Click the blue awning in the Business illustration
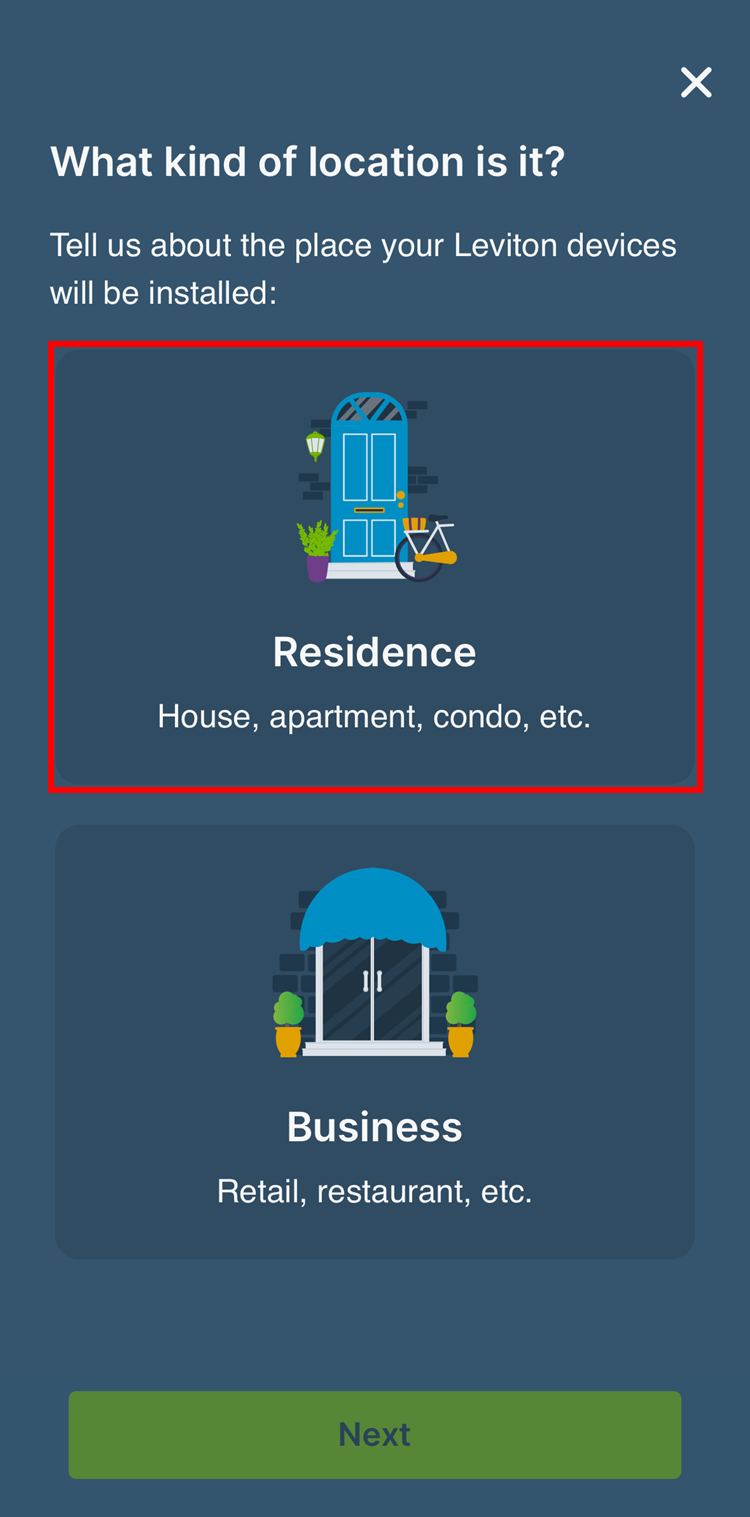Viewport: 750px width, 1517px height. coord(373,905)
